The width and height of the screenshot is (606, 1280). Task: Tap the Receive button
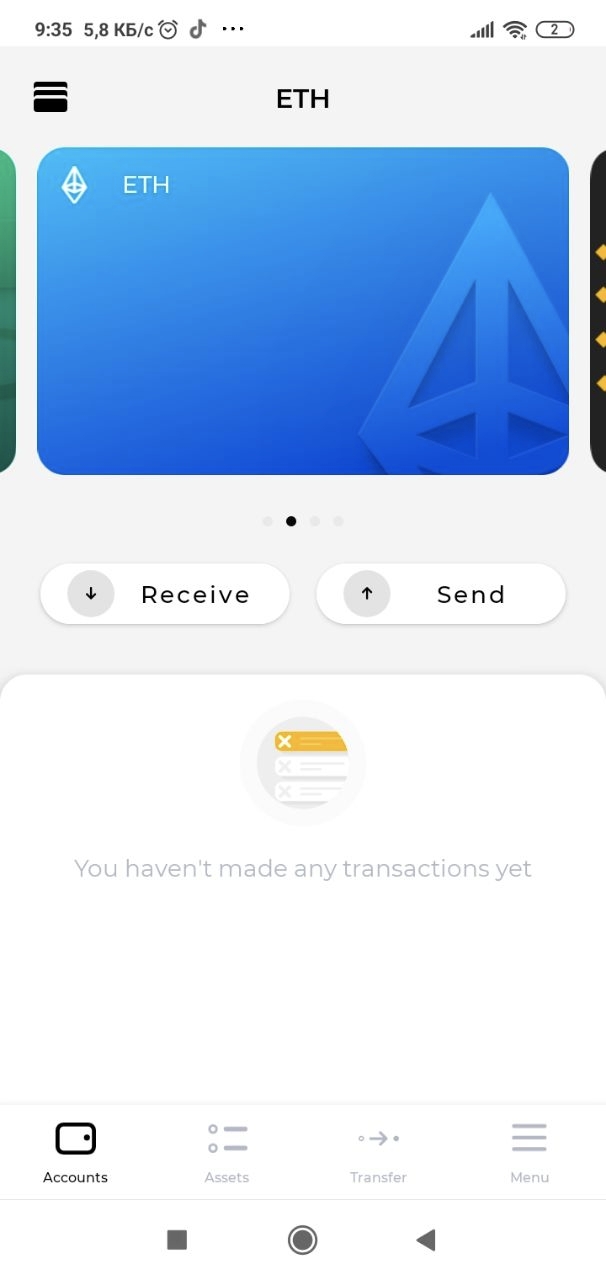[165, 594]
